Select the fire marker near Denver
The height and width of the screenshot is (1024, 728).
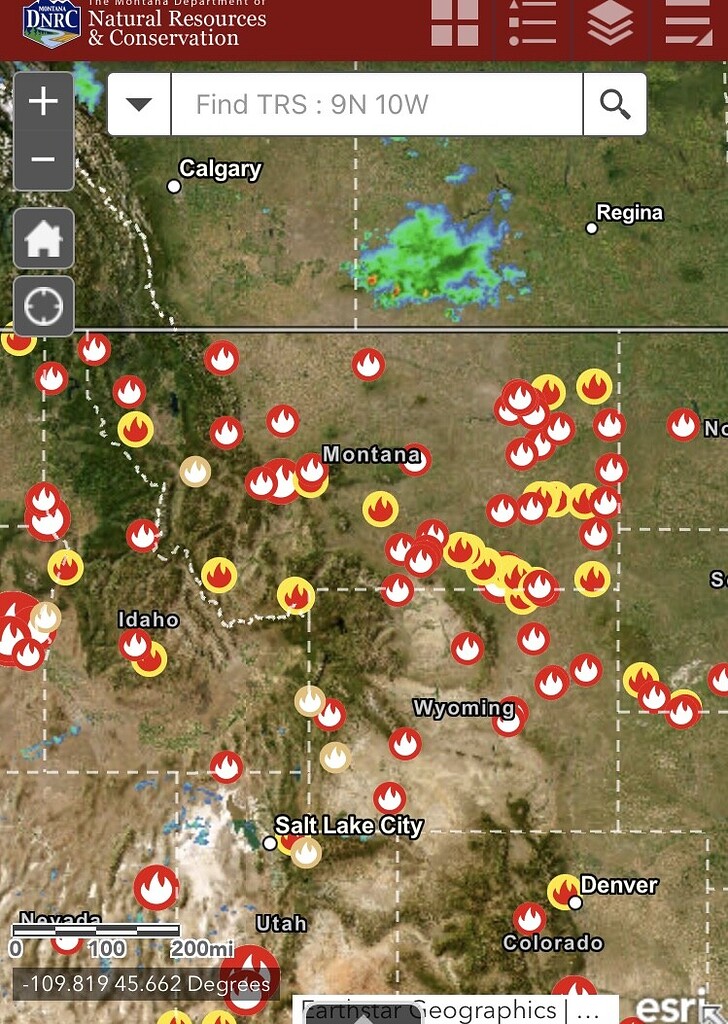(565, 891)
